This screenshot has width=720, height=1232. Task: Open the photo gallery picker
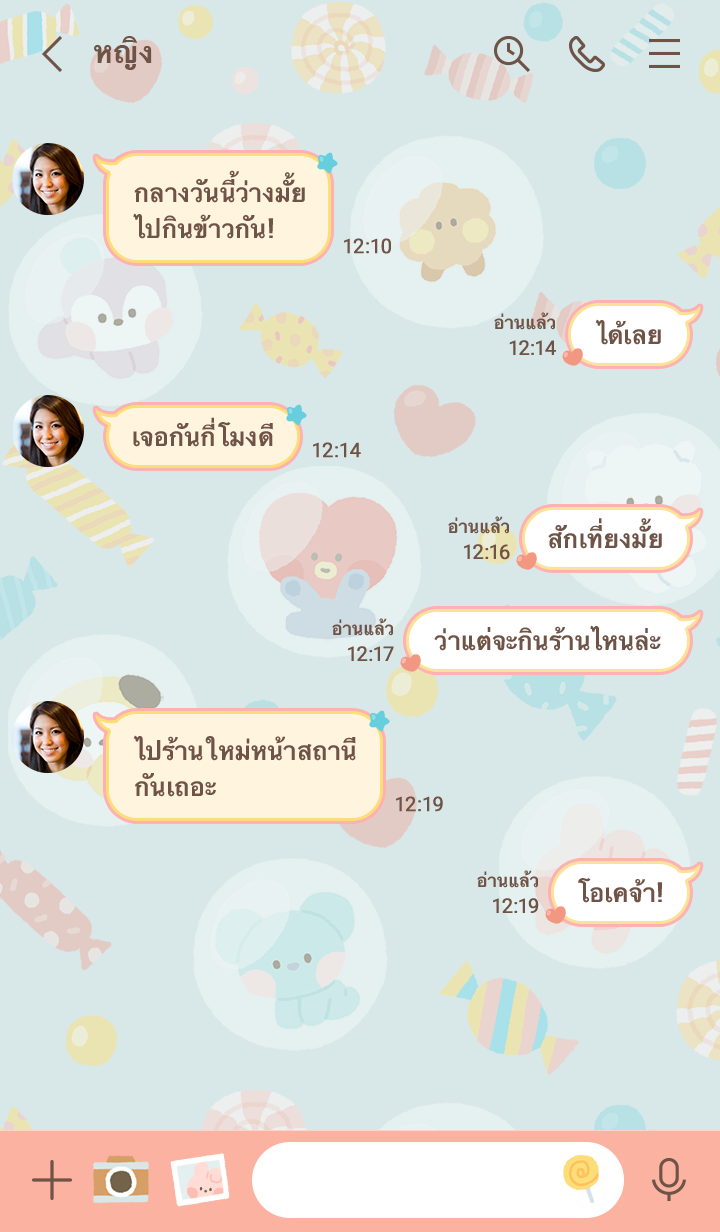click(199, 1181)
